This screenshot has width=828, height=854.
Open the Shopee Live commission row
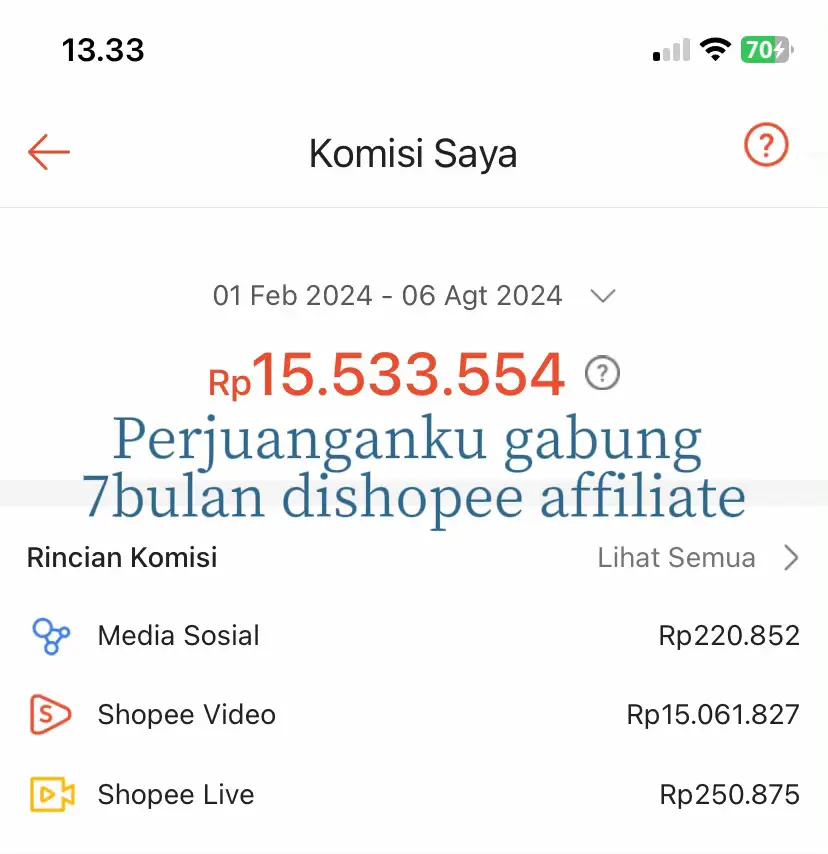point(413,795)
